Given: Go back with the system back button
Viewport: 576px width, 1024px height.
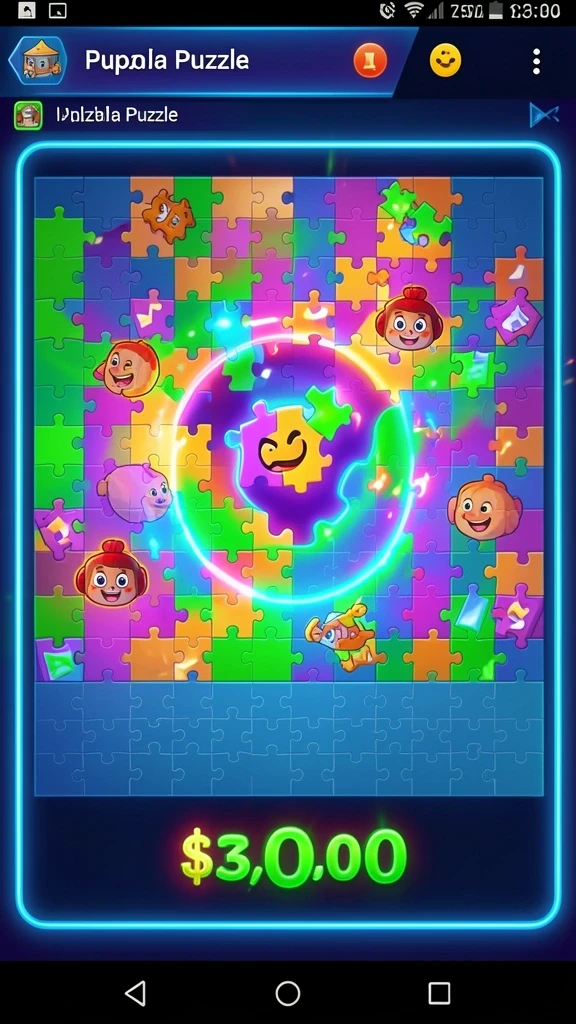Looking at the screenshot, I should (x=135, y=993).
